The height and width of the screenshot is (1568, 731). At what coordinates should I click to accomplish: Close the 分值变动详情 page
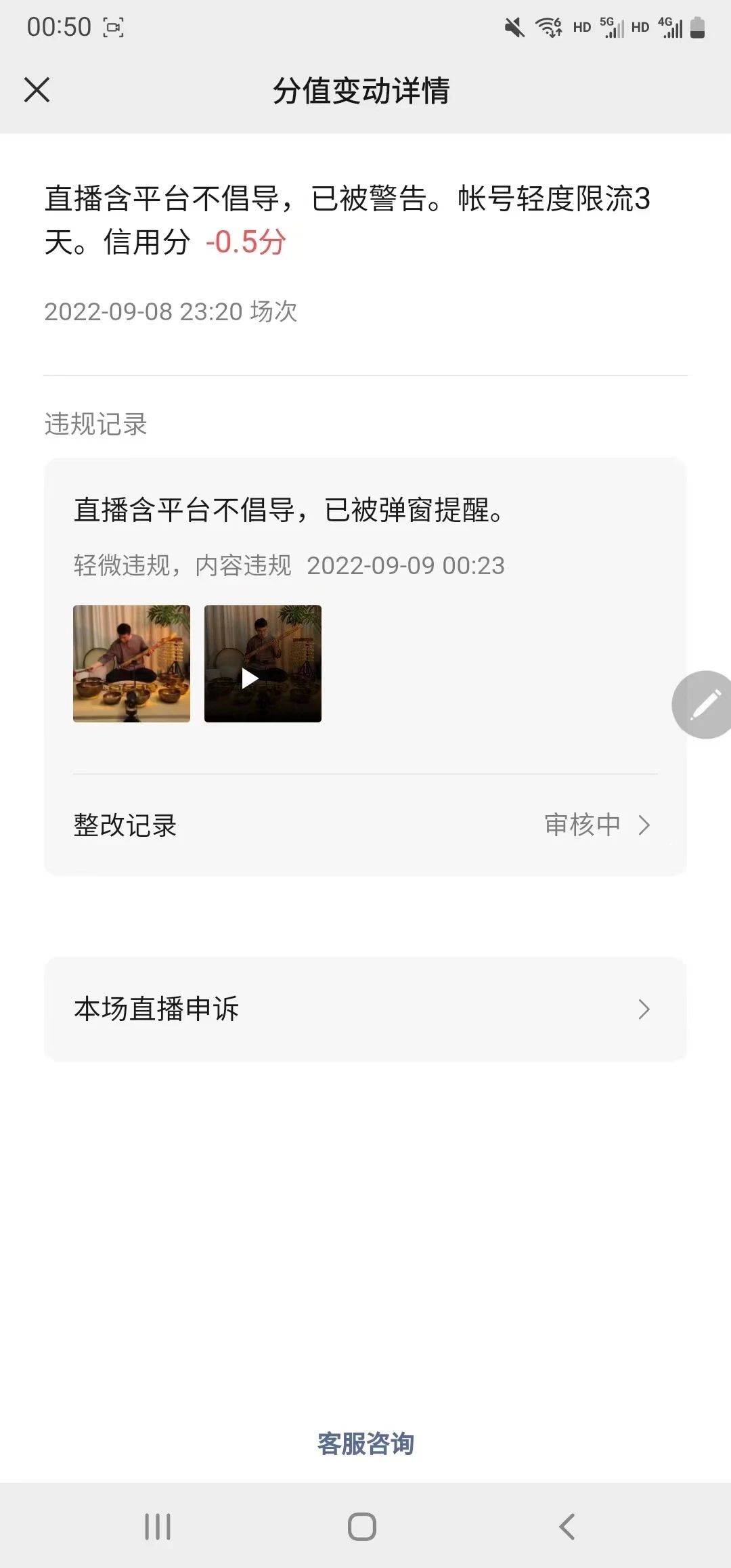pyautogui.click(x=37, y=89)
